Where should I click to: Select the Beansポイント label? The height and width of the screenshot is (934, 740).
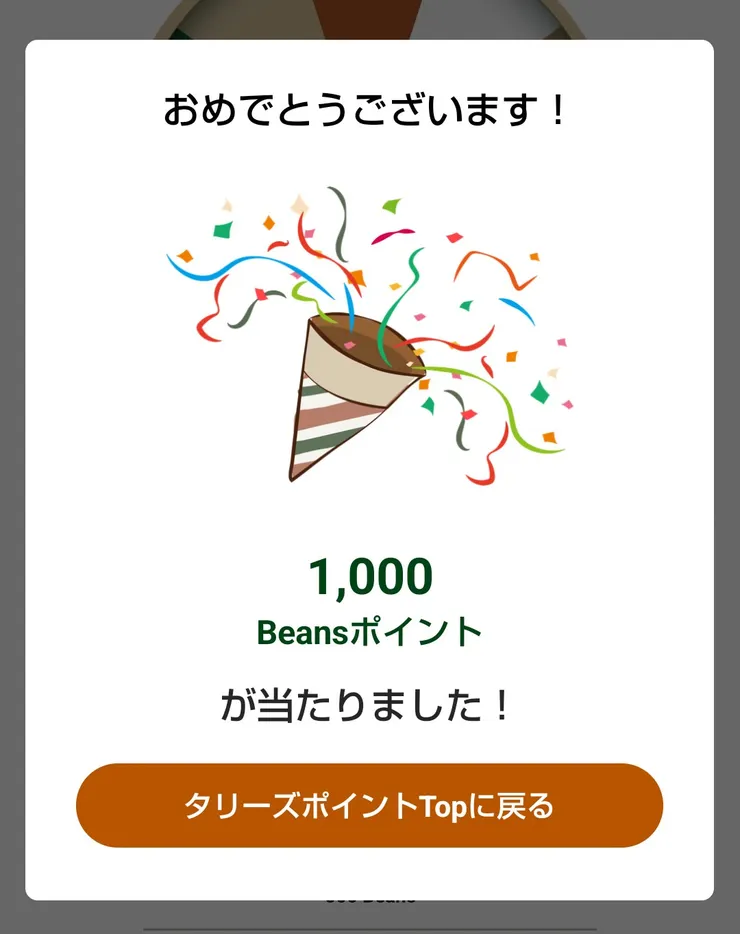(x=370, y=630)
